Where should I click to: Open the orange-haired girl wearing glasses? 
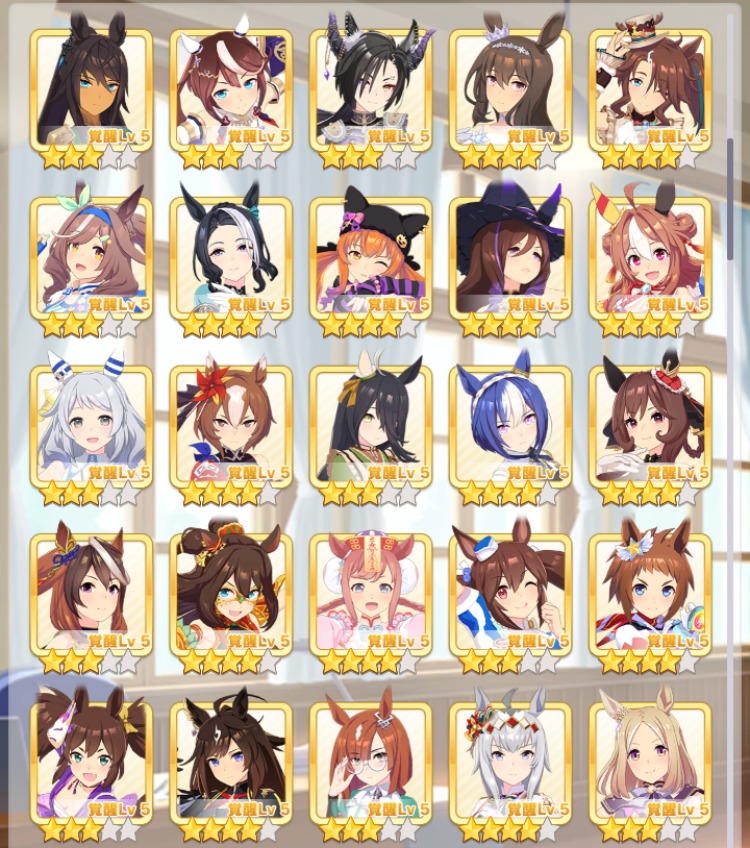(x=371, y=762)
